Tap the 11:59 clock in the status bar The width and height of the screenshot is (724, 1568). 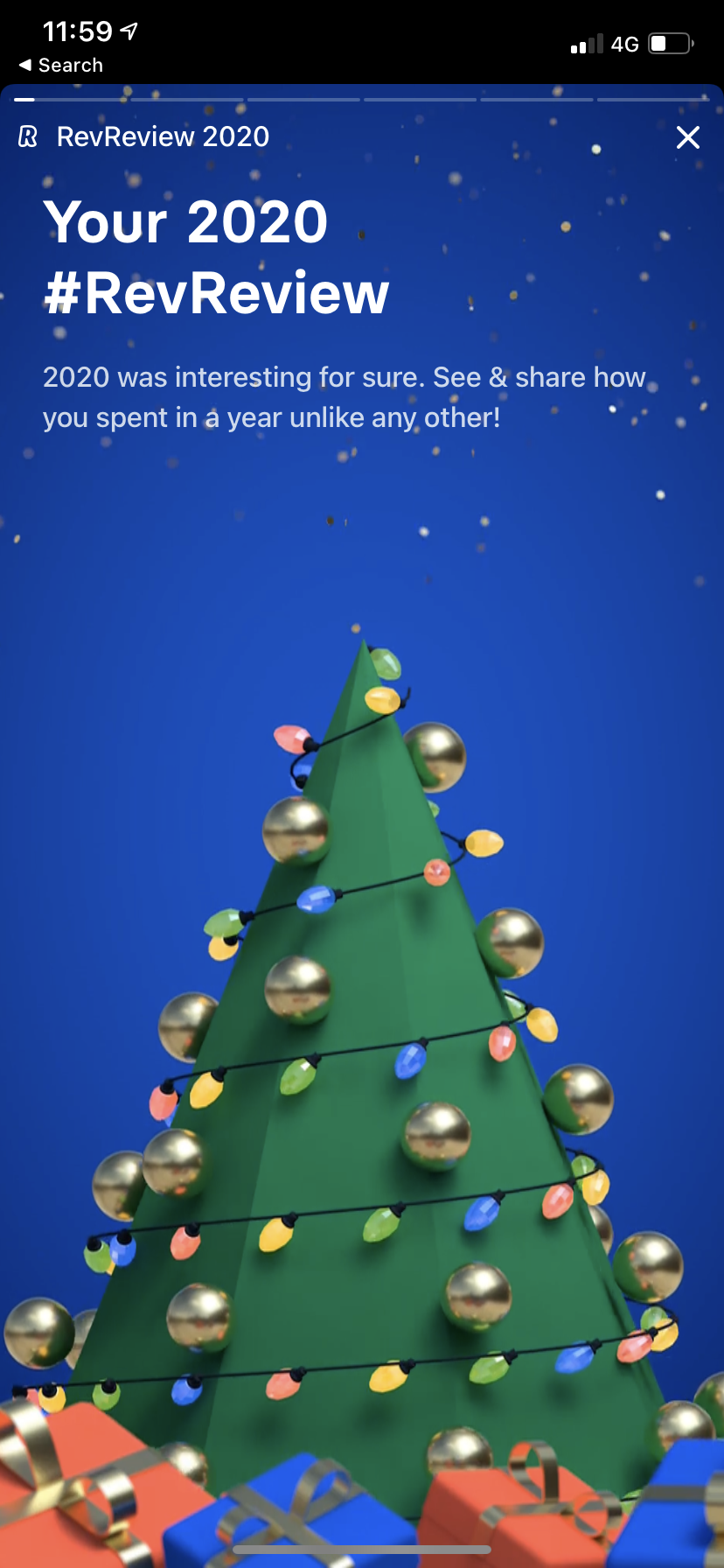pos(79,31)
